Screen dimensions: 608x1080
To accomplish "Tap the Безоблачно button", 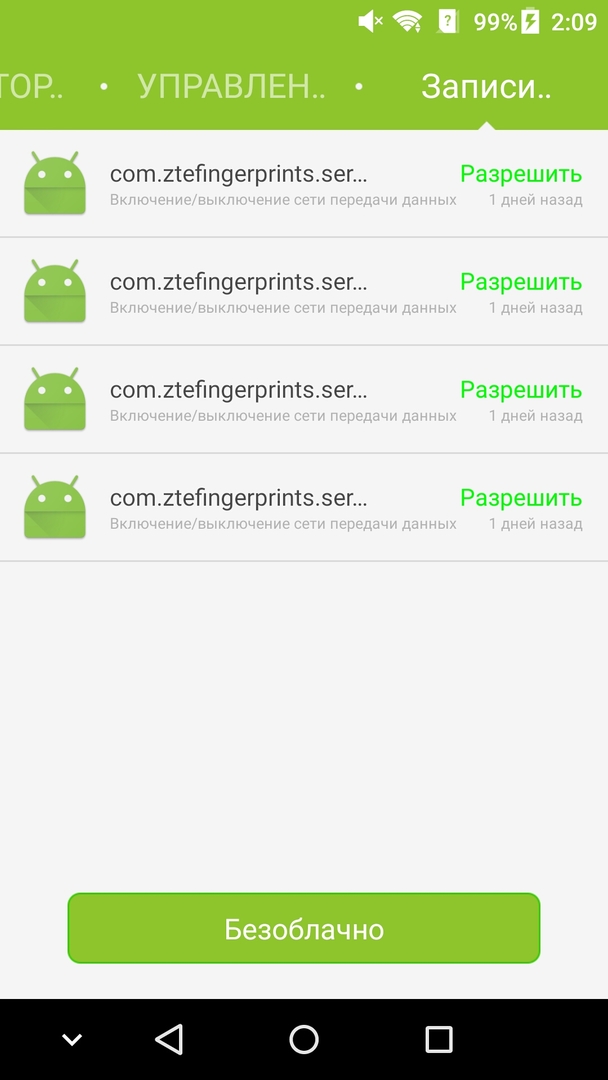I will (x=304, y=929).
